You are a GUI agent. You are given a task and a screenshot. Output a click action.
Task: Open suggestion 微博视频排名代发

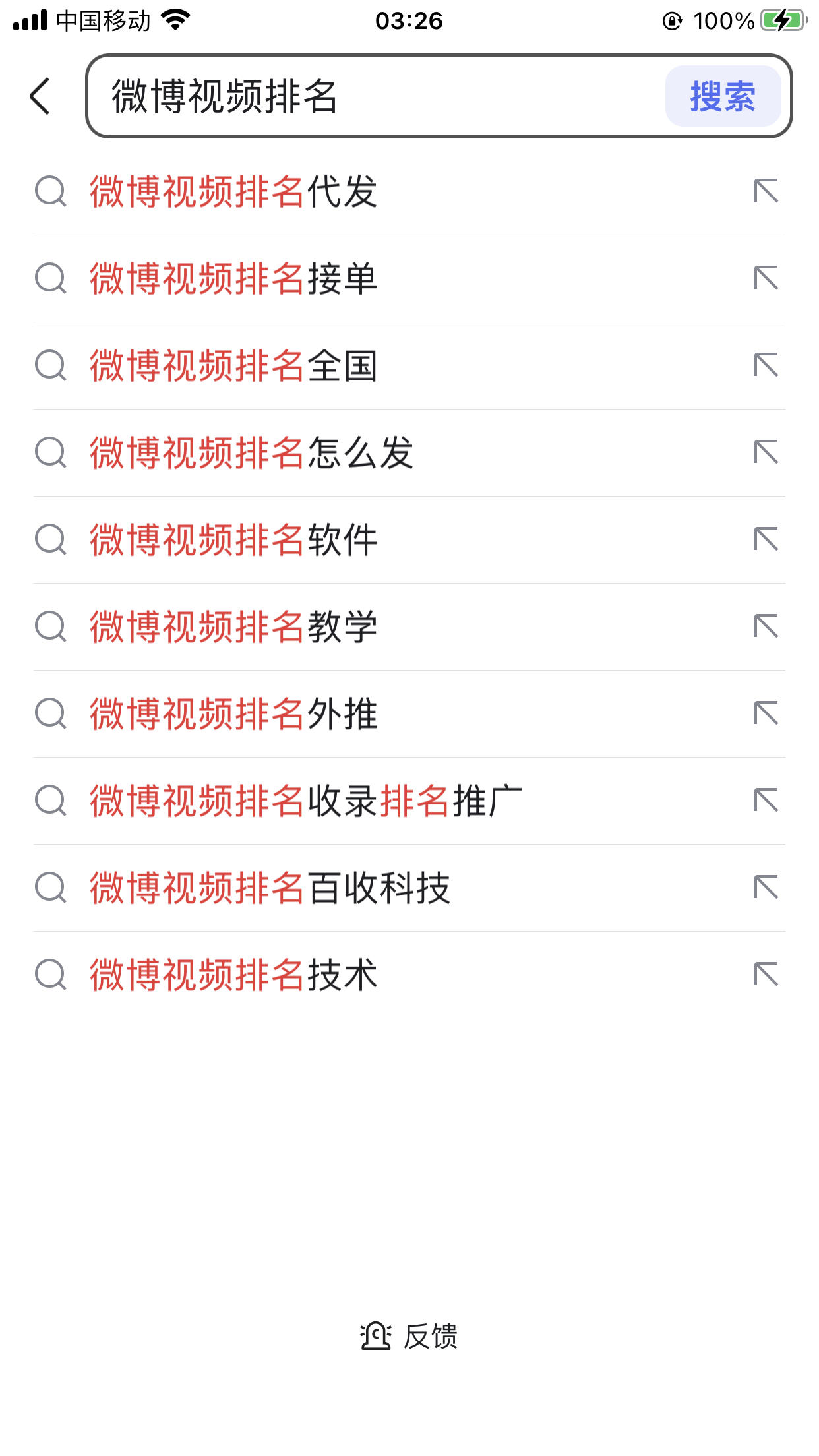point(409,192)
